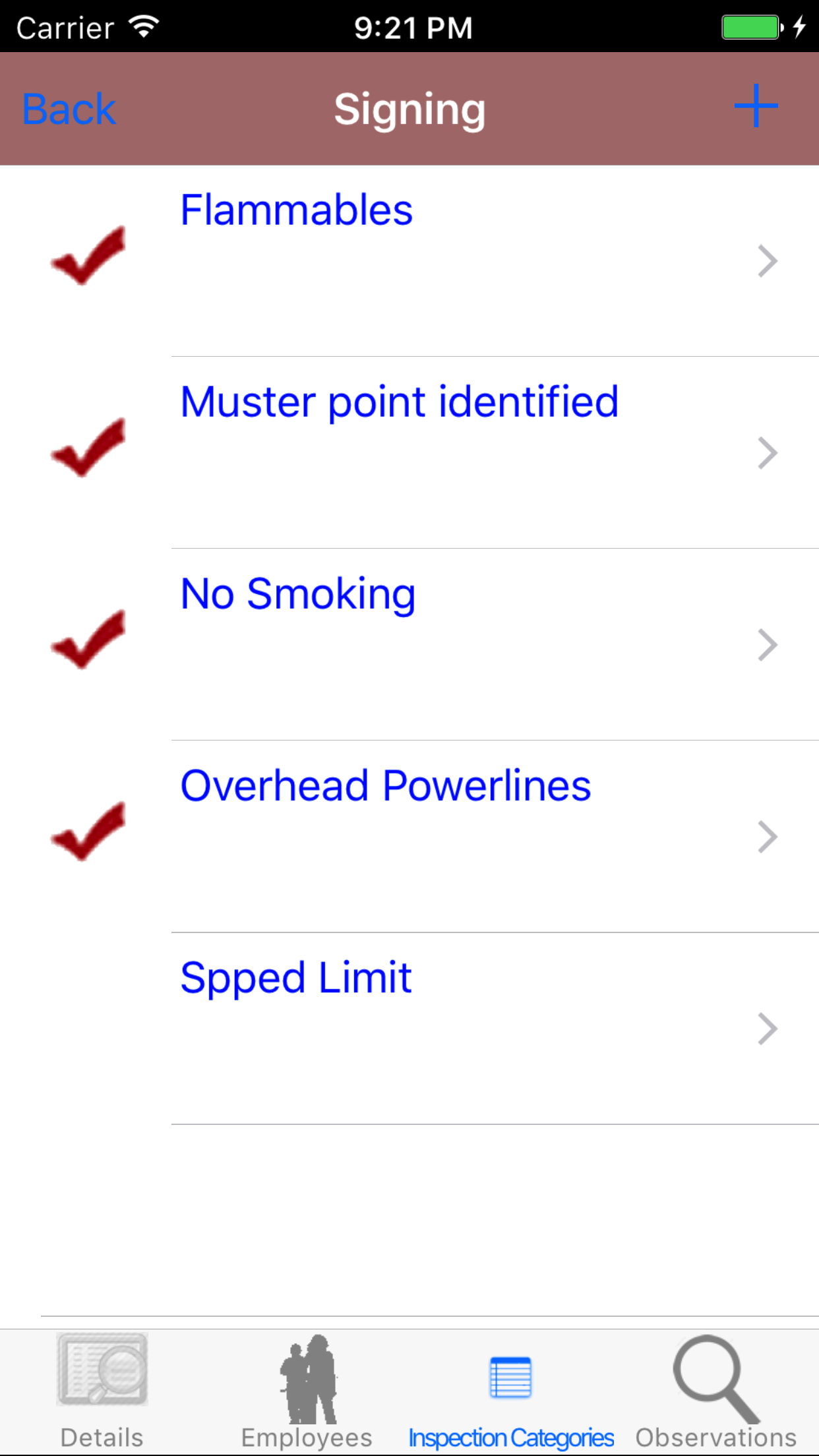Open the Flammables item
819x1456 pixels.
[409, 260]
